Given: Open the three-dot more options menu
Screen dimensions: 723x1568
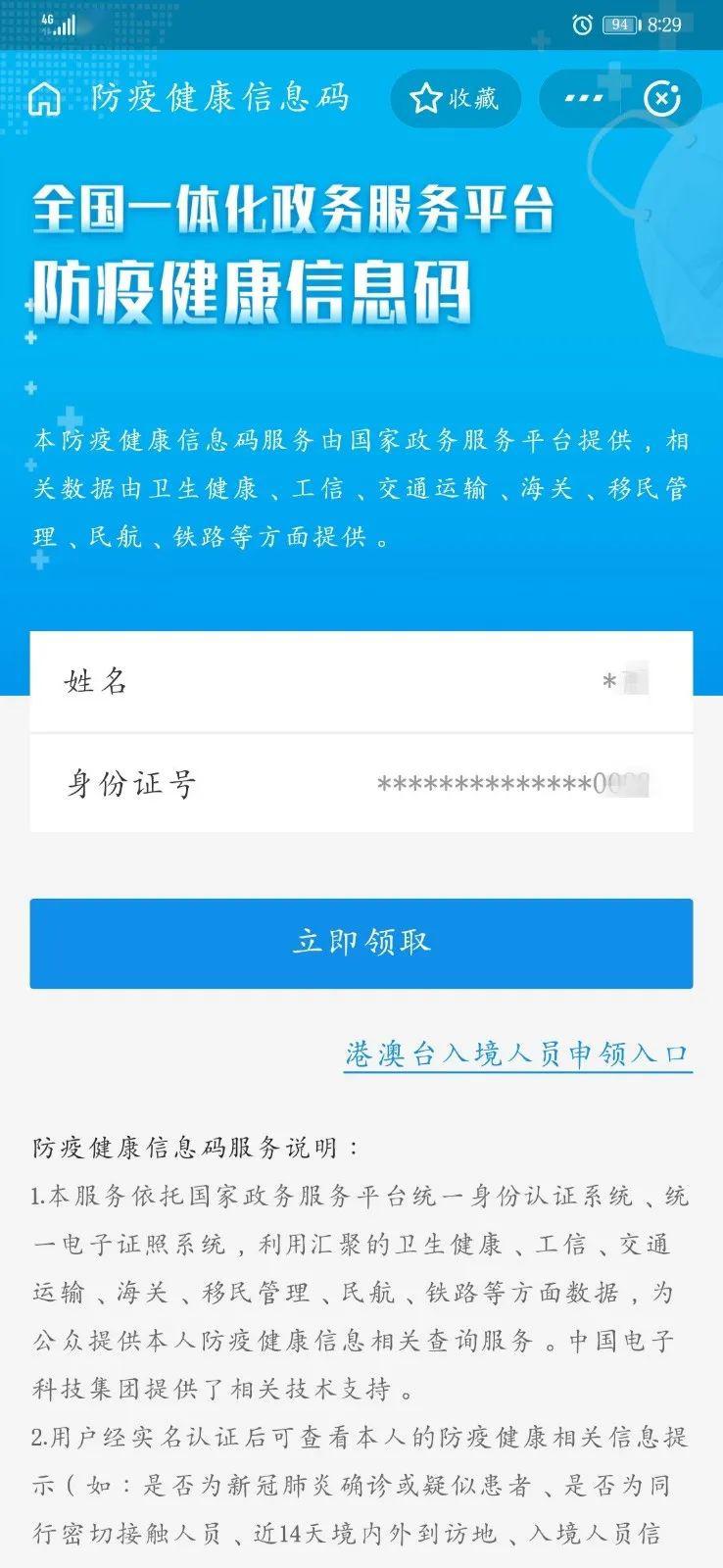Looking at the screenshot, I should (x=585, y=99).
